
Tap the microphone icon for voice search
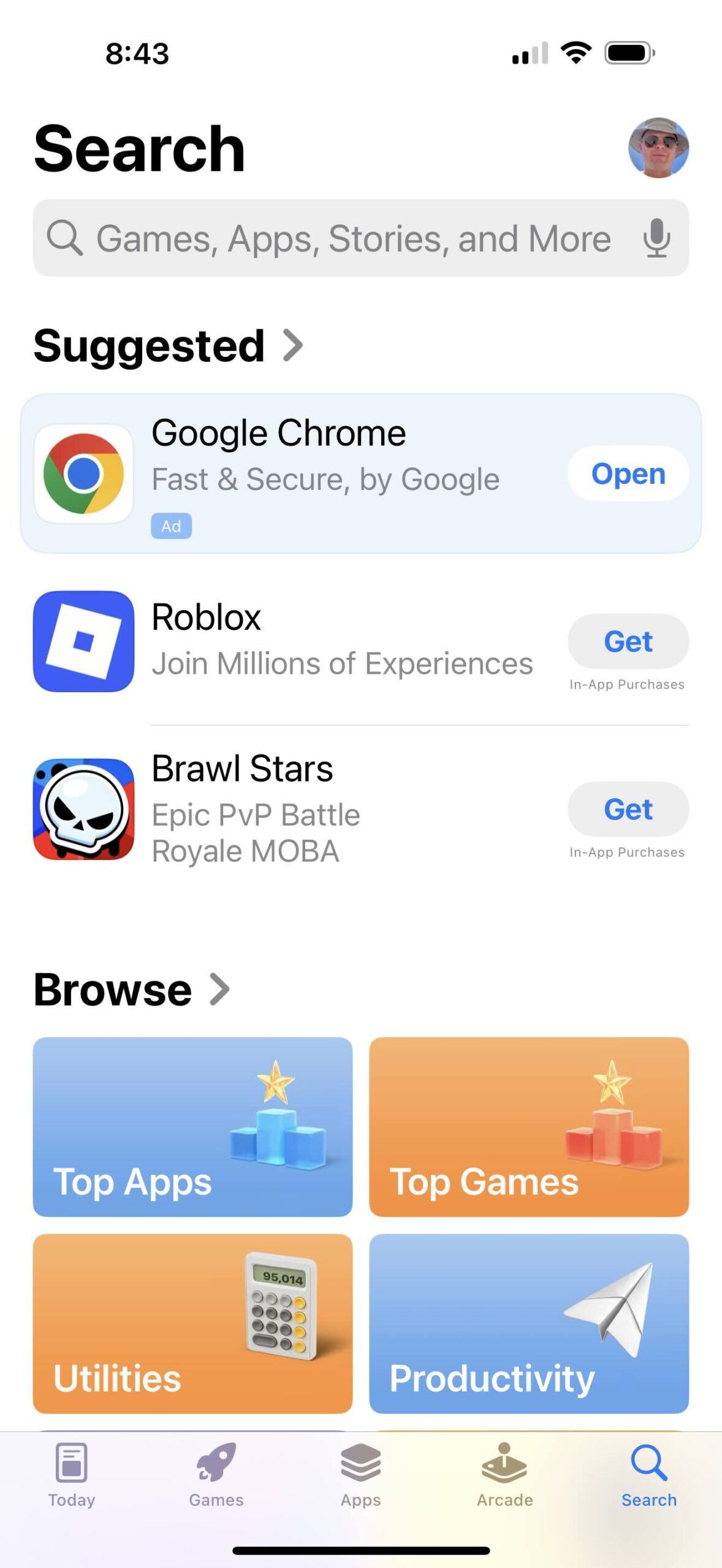pyautogui.click(x=657, y=238)
